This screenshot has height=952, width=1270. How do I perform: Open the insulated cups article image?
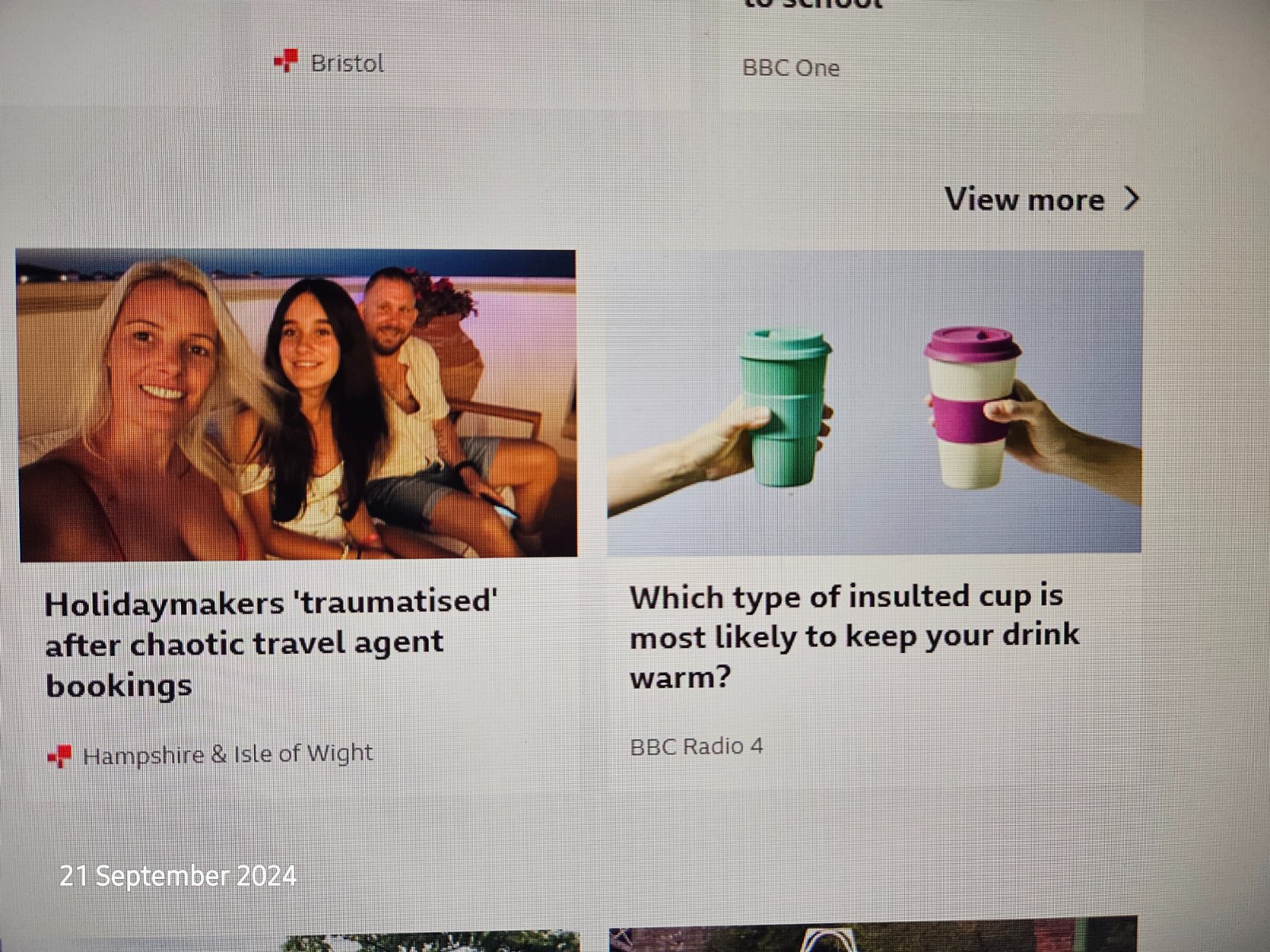pos(875,401)
